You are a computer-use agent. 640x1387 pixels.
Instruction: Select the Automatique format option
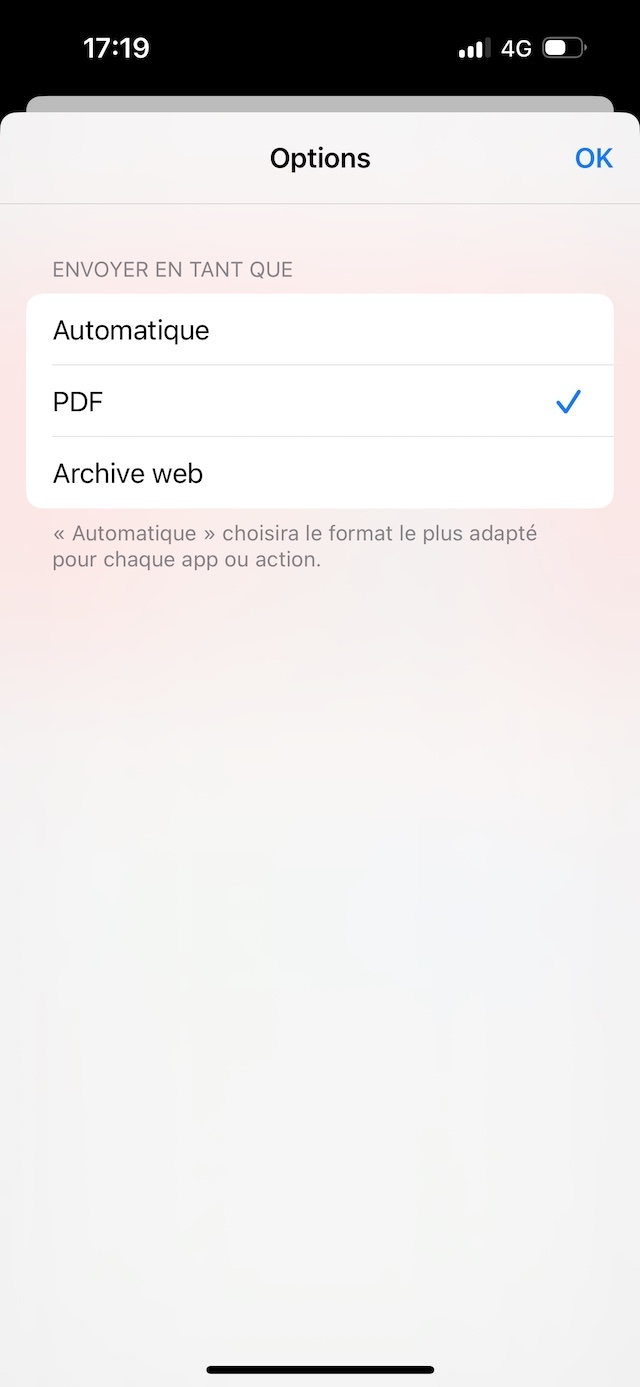point(319,330)
